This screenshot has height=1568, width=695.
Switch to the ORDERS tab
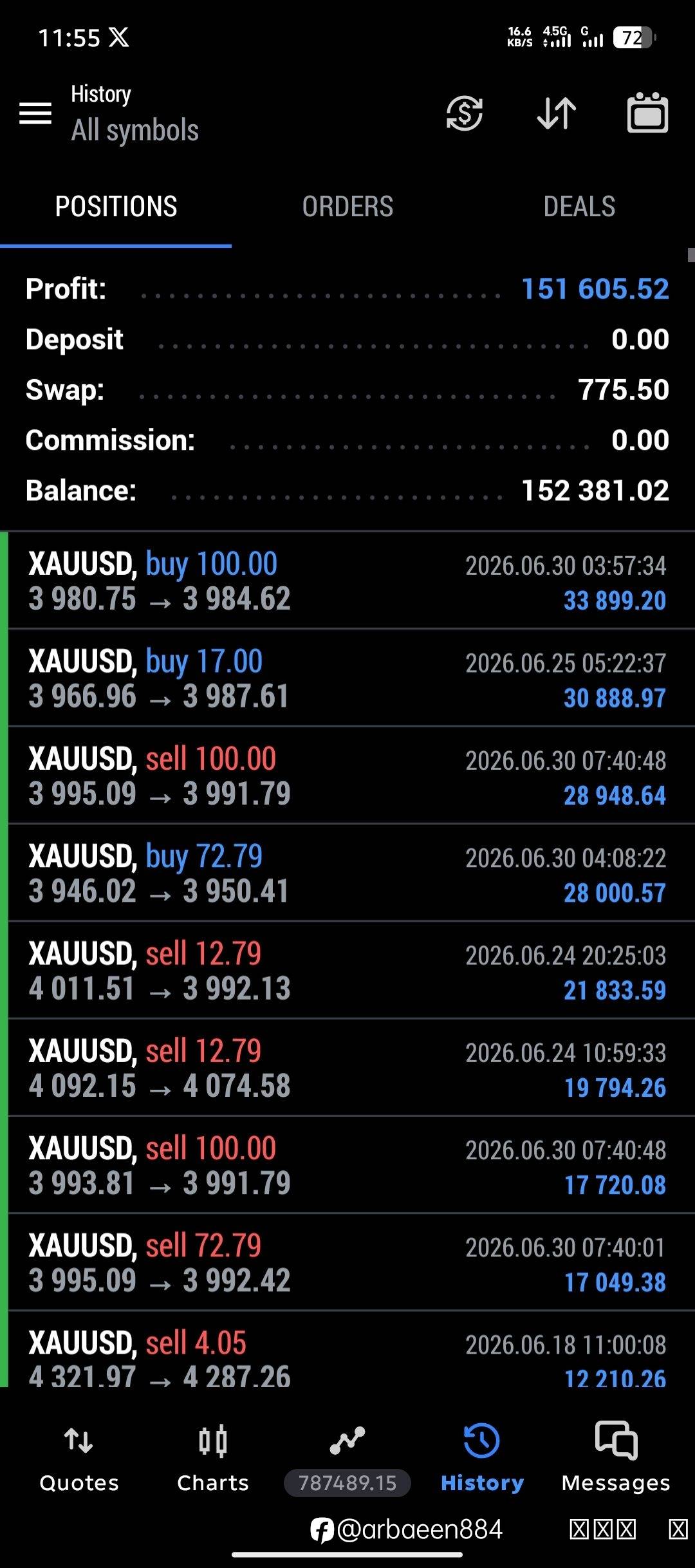[347, 207]
